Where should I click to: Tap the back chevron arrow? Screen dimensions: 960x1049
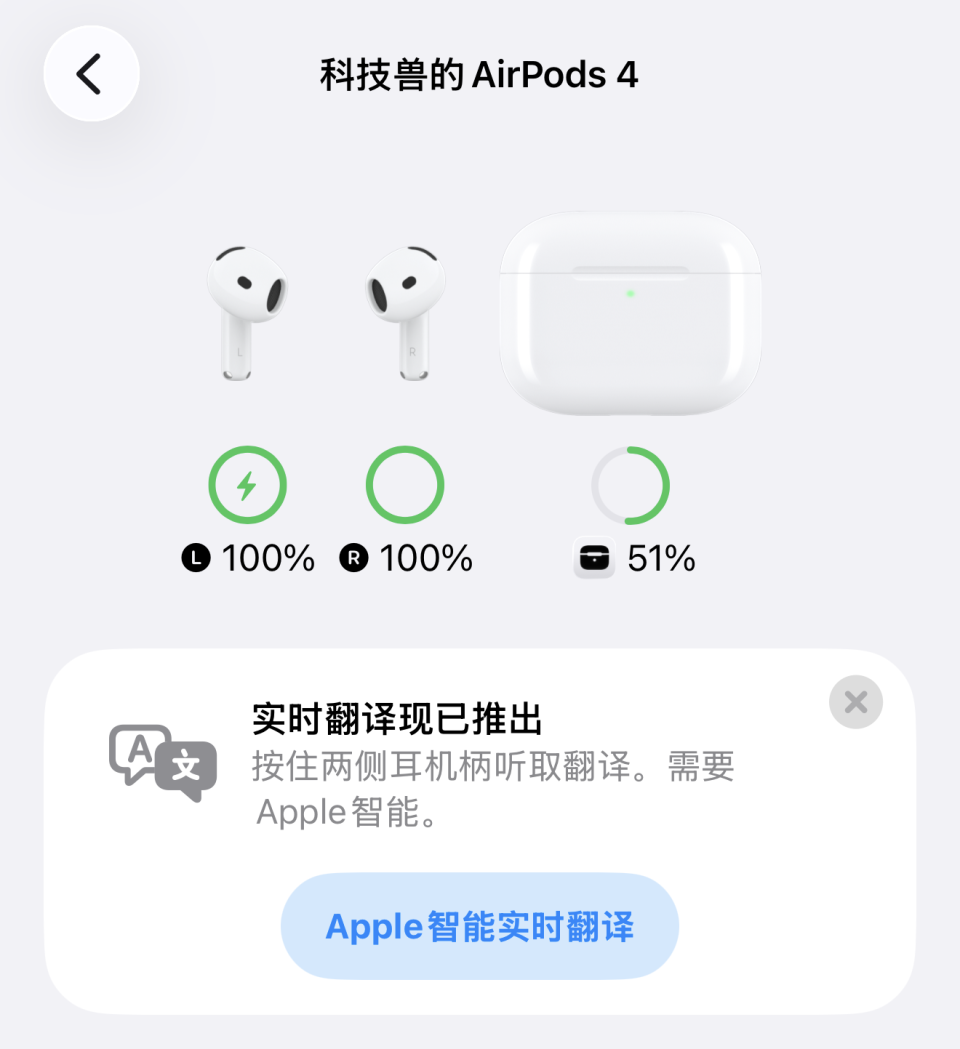click(x=91, y=74)
